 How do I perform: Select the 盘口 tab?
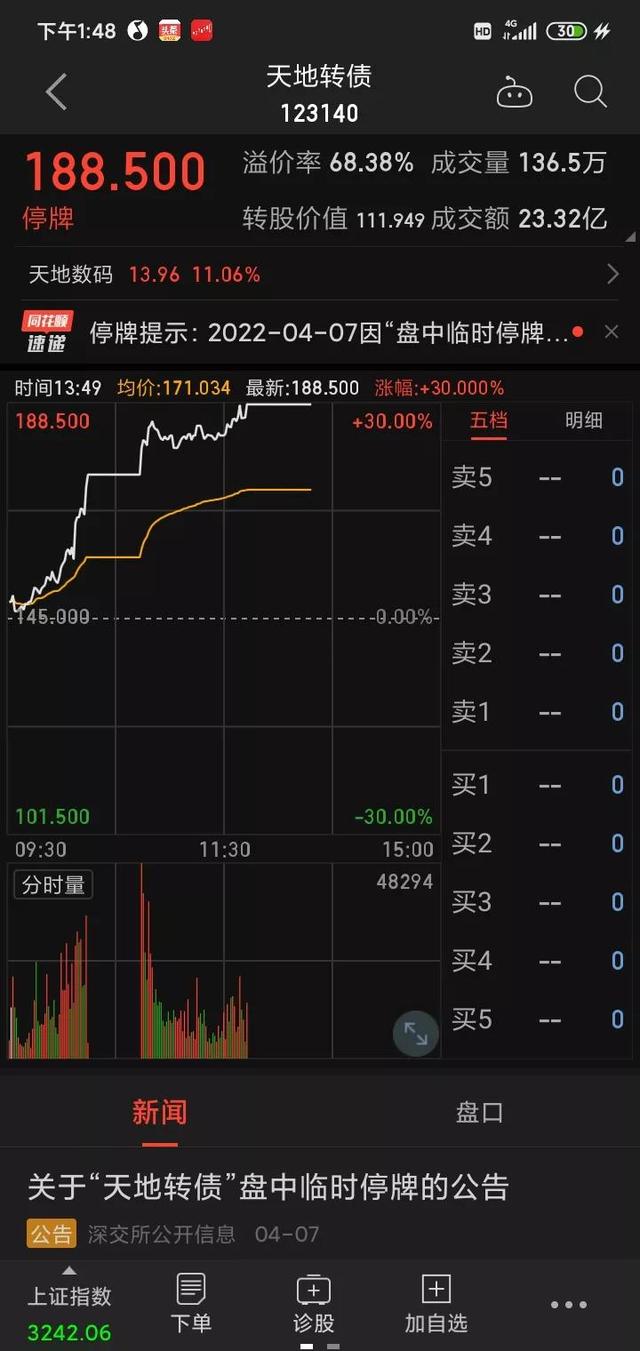pos(479,1112)
